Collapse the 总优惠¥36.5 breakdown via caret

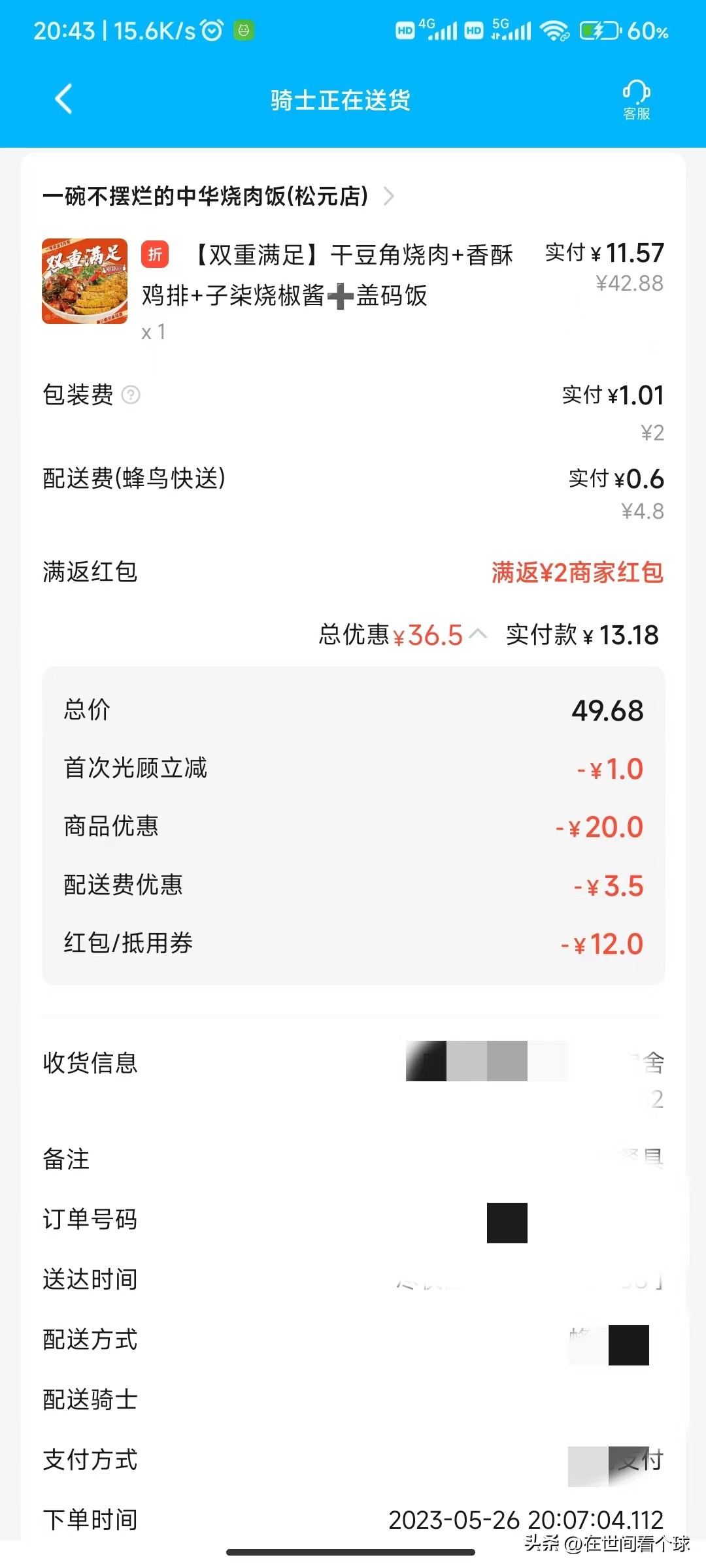[478, 634]
